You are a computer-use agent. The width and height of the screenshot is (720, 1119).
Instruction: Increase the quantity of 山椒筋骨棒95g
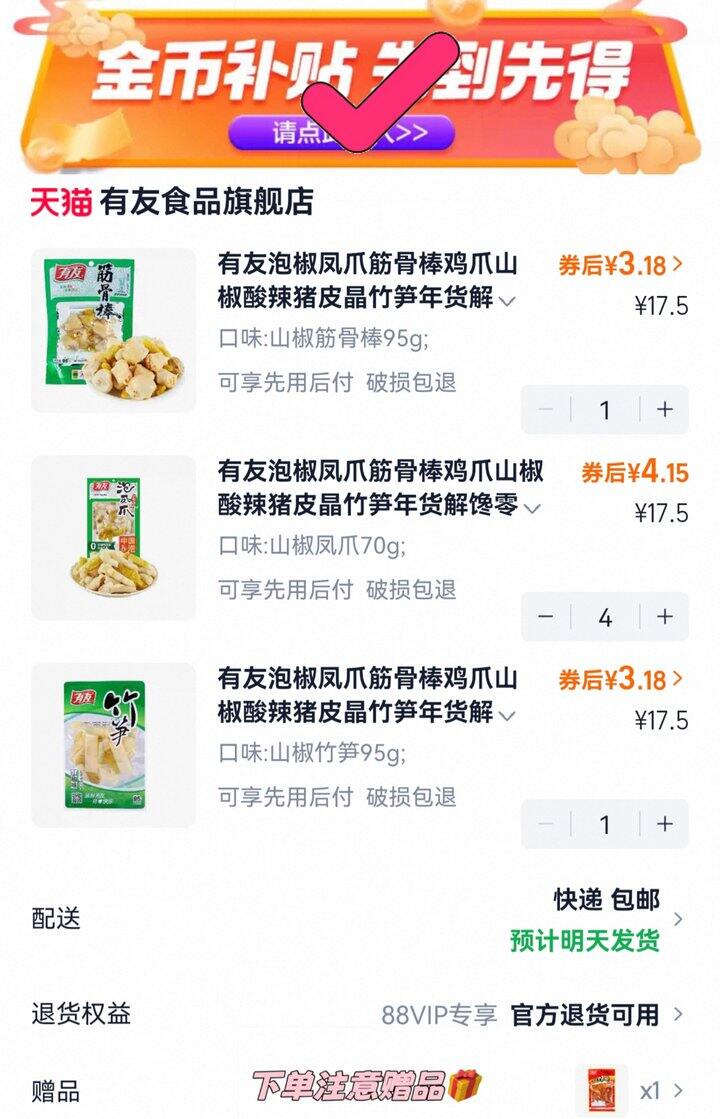click(x=664, y=409)
